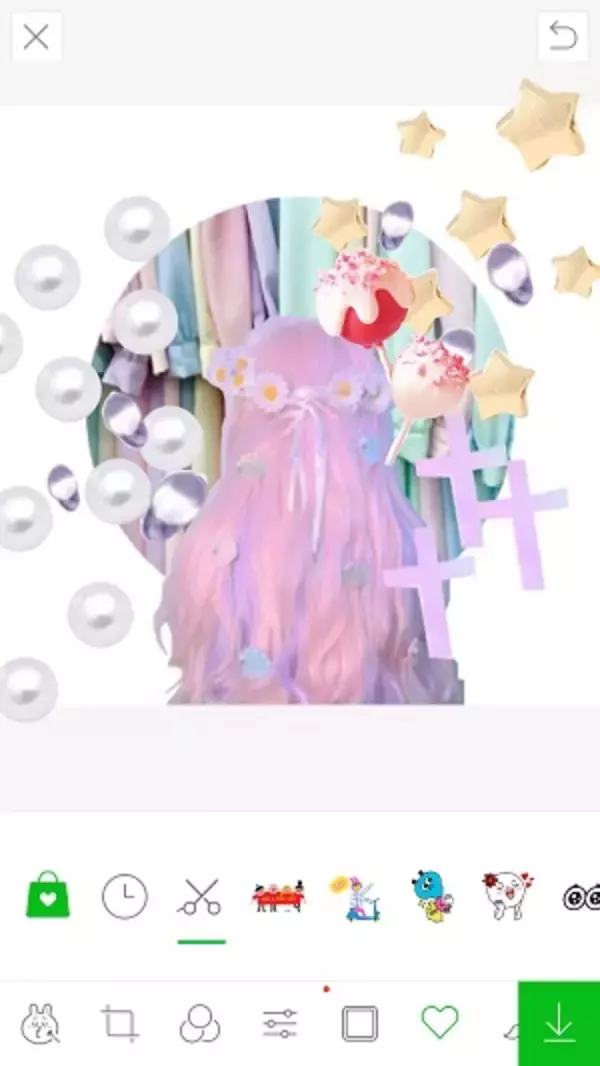600x1066 pixels.
Task: Undo the last edit
Action: pyautogui.click(x=563, y=38)
